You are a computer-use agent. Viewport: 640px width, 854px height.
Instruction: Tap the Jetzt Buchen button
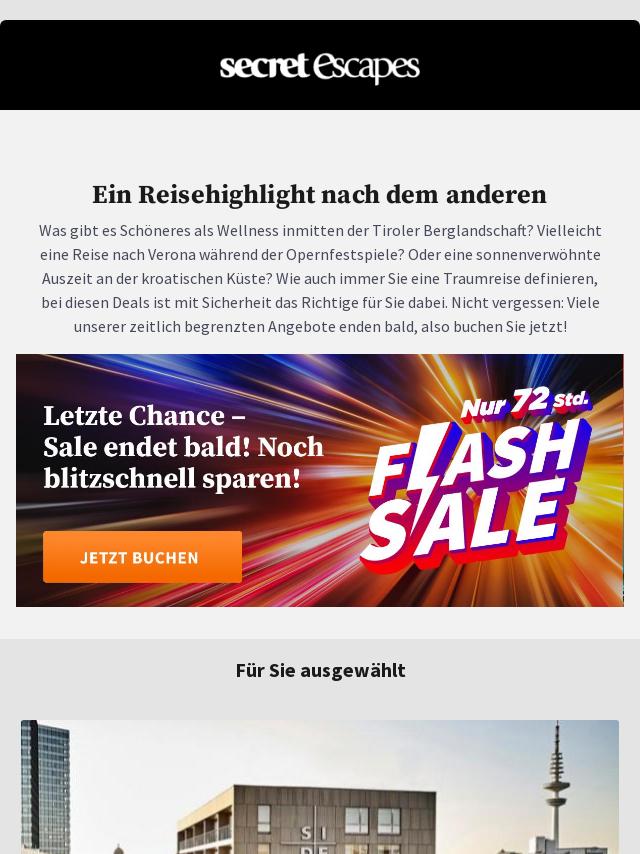click(x=142, y=557)
